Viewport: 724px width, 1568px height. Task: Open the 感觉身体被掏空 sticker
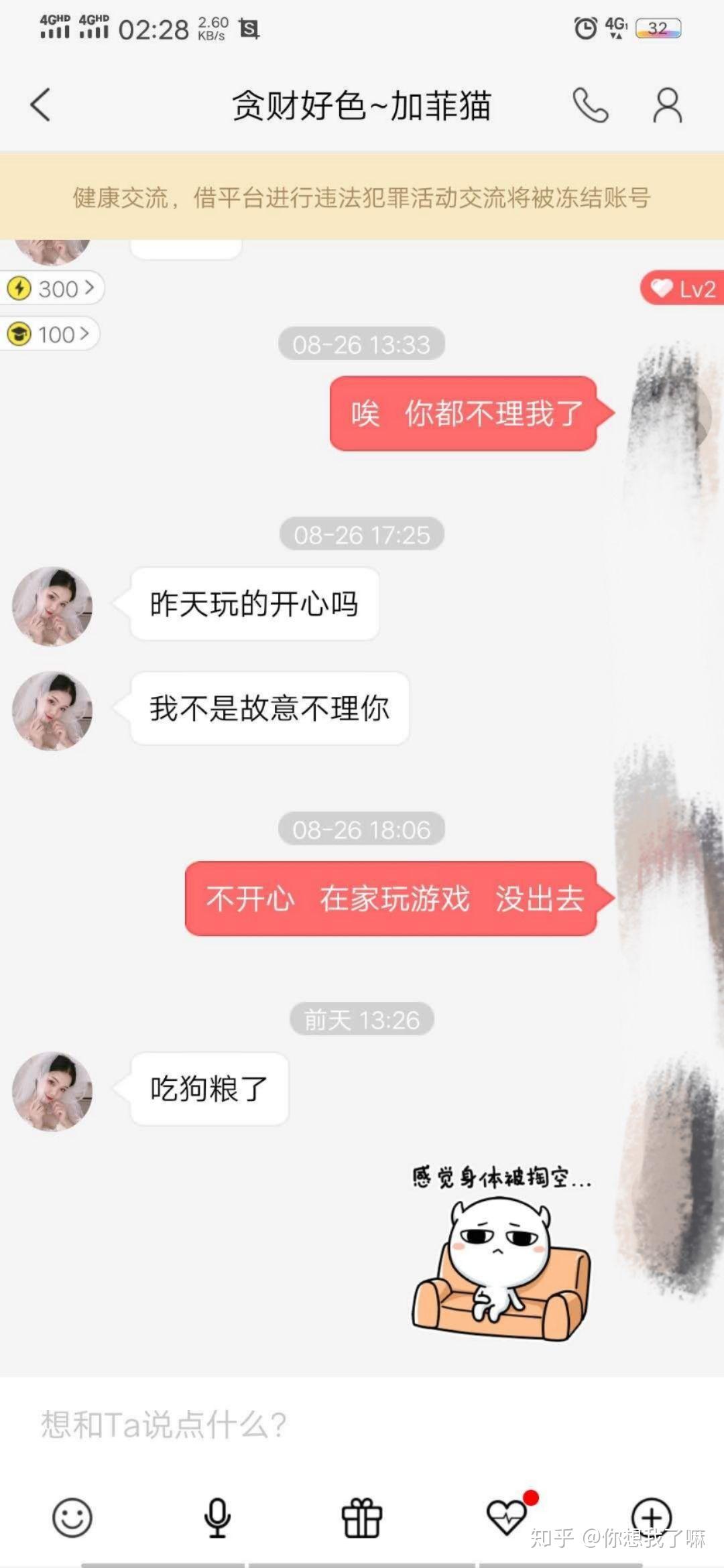click(501, 1253)
